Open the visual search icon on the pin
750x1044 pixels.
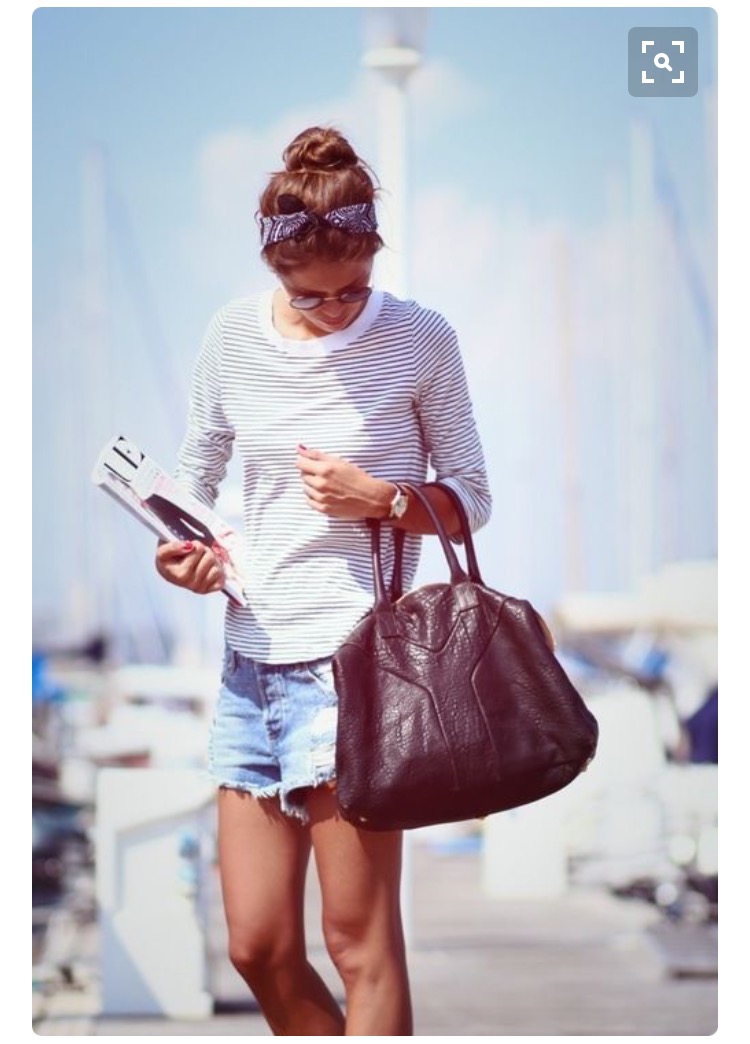662,62
